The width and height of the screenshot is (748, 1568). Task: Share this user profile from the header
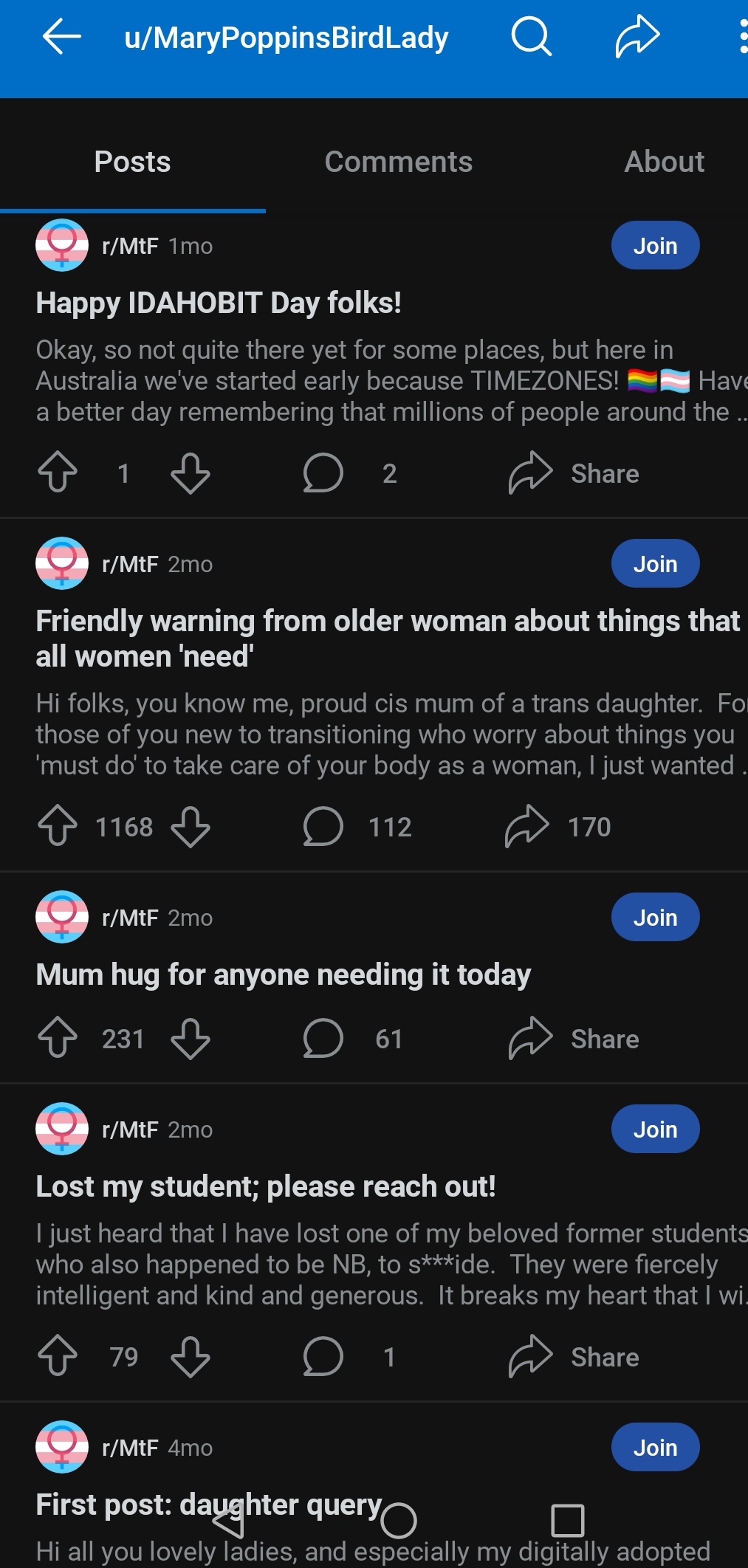pyautogui.click(x=637, y=37)
